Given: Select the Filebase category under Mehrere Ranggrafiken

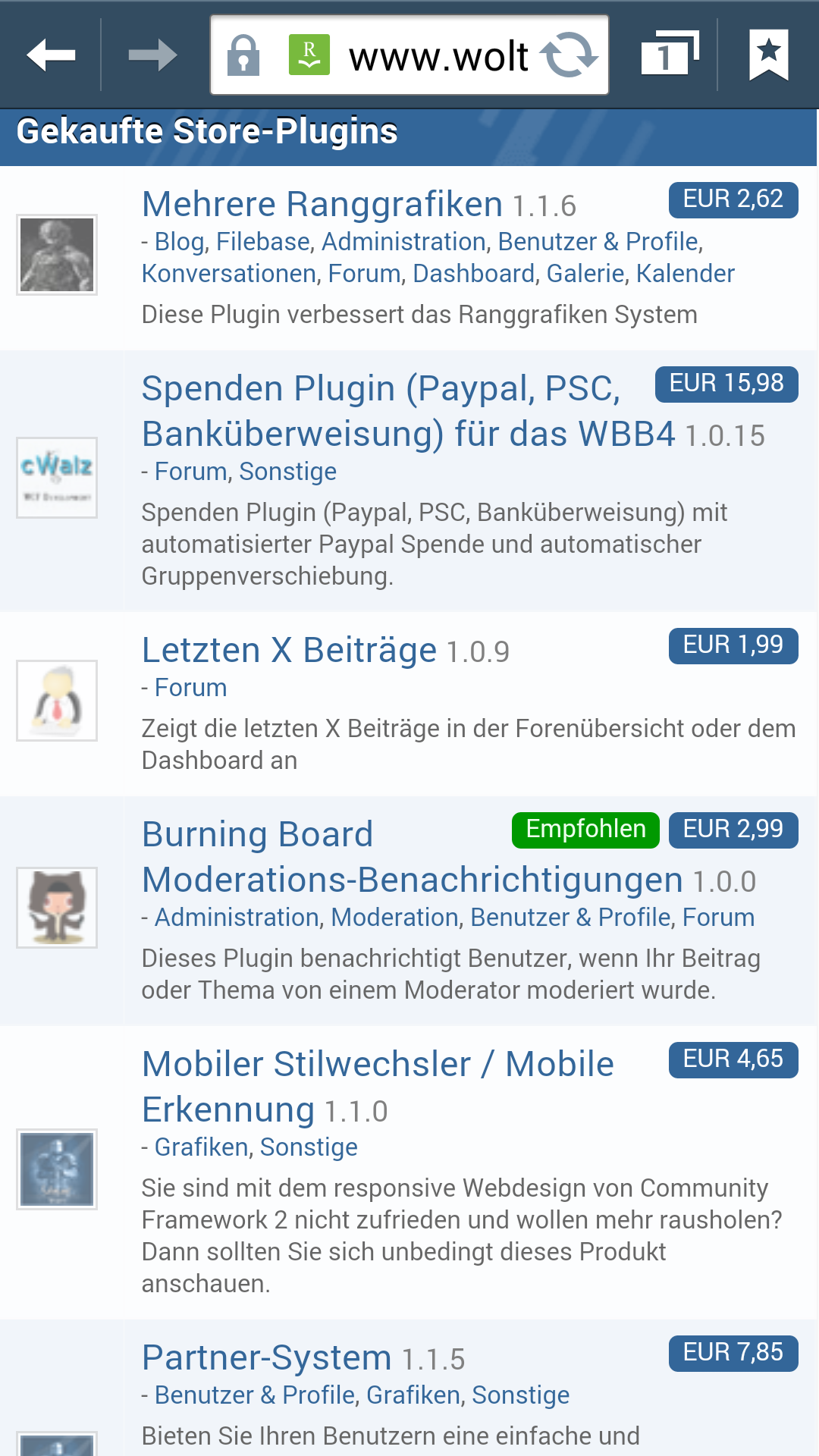Looking at the screenshot, I should pyautogui.click(x=262, y=242).
